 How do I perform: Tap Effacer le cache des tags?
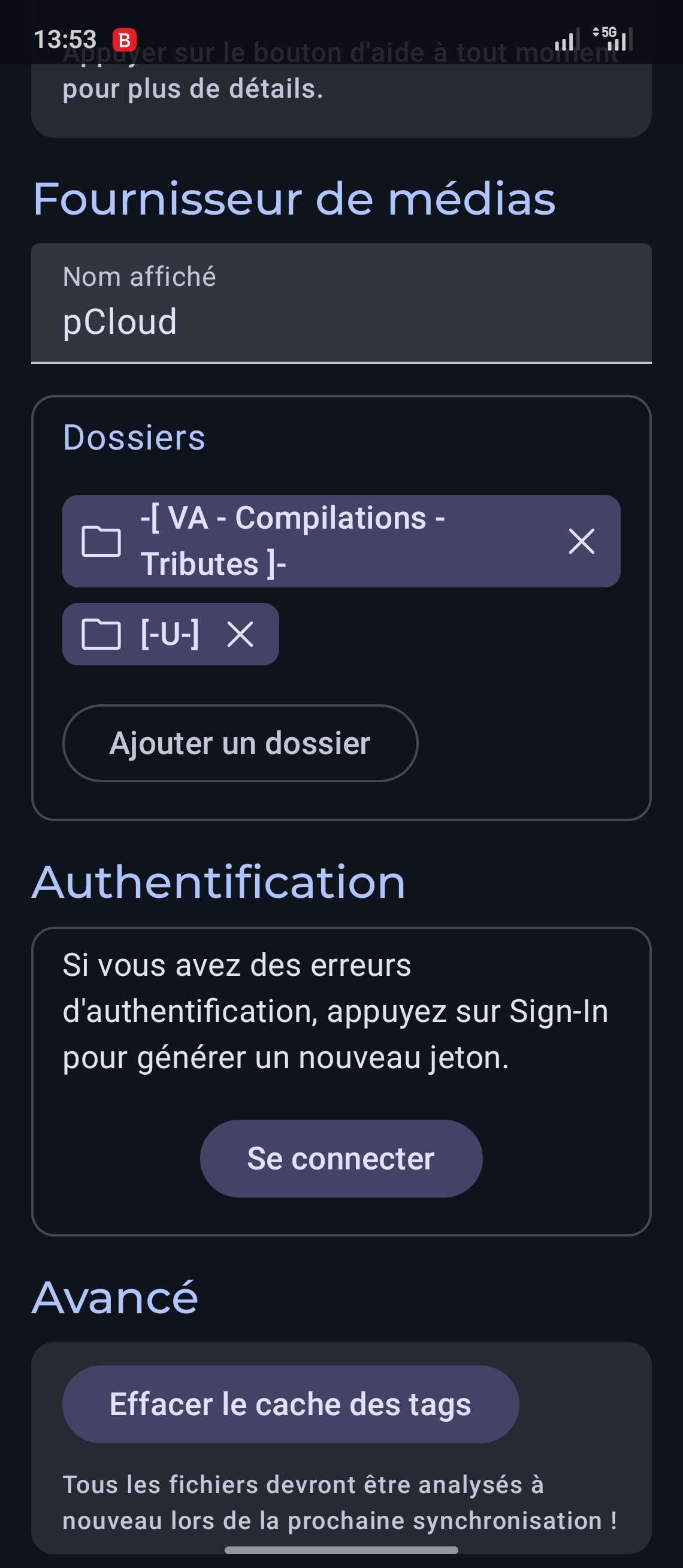tap(290, 1404)
